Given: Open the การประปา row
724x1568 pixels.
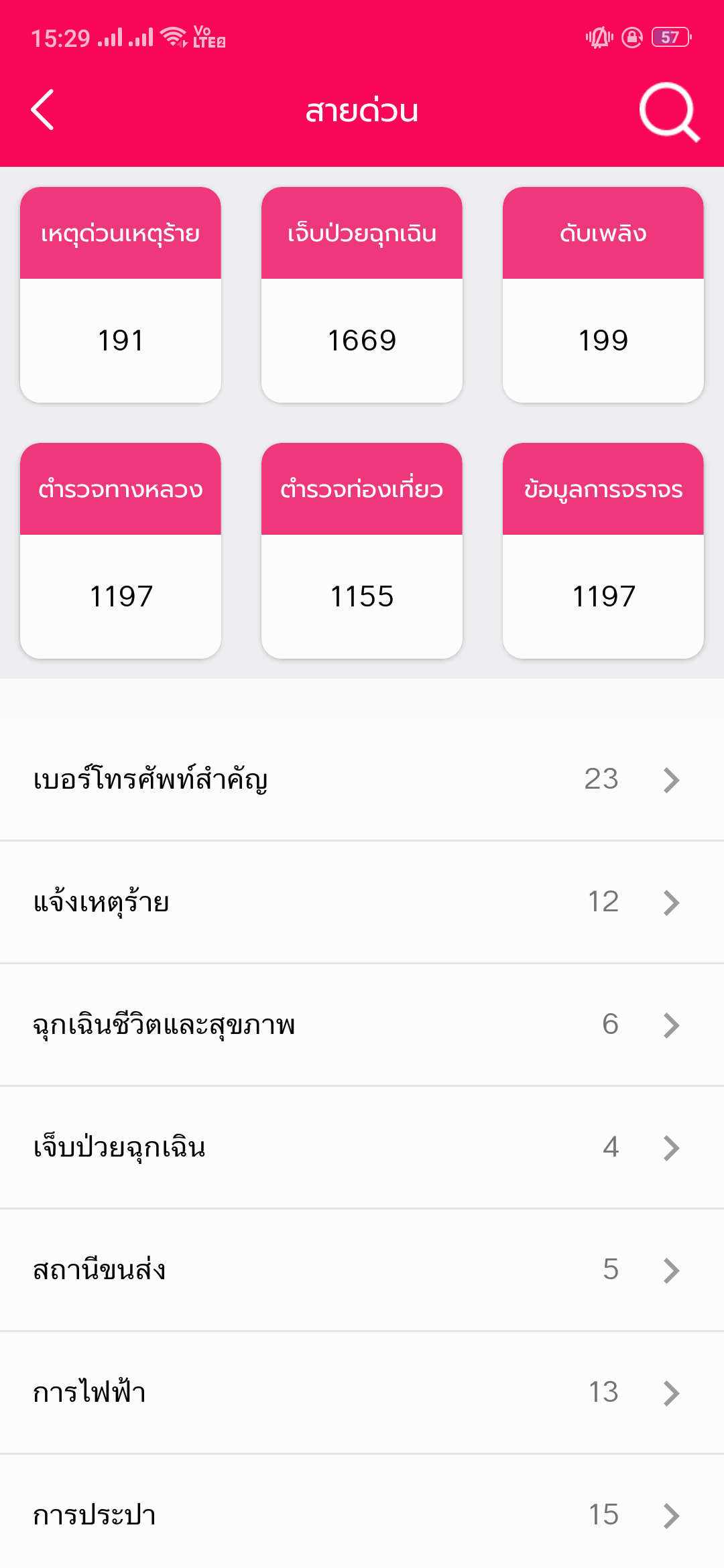Looking at the screenshot, I should click(362, 1513).
